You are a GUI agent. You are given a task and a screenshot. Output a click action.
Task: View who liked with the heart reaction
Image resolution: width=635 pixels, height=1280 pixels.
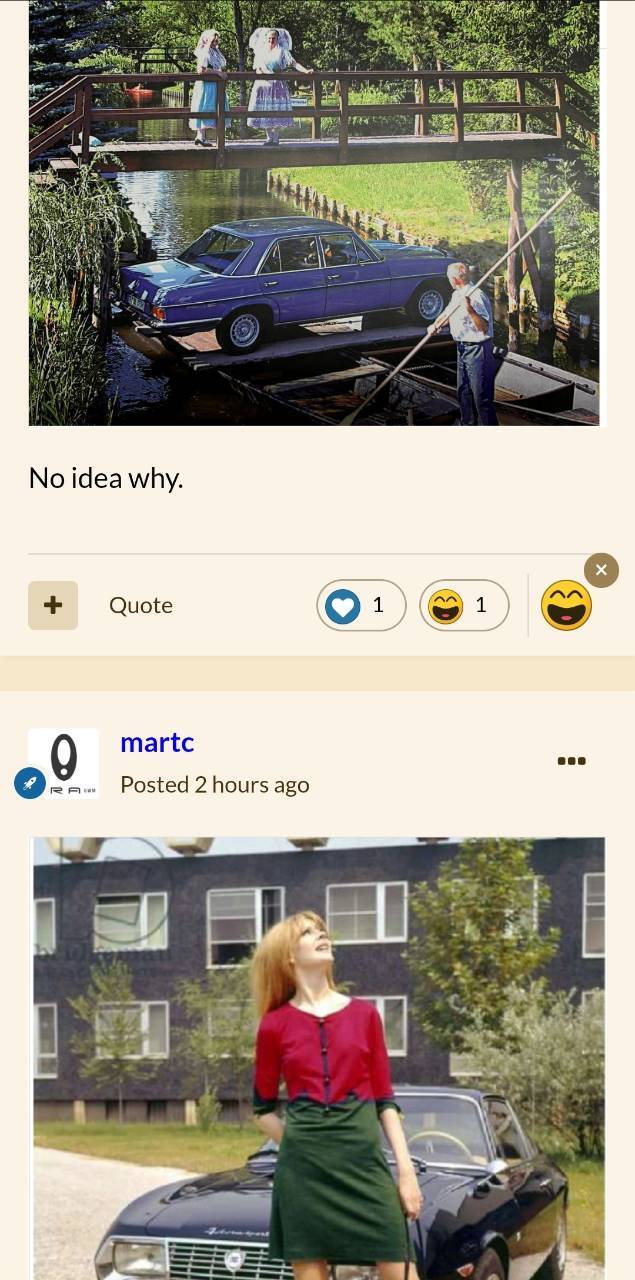click(x=361, y=605)
